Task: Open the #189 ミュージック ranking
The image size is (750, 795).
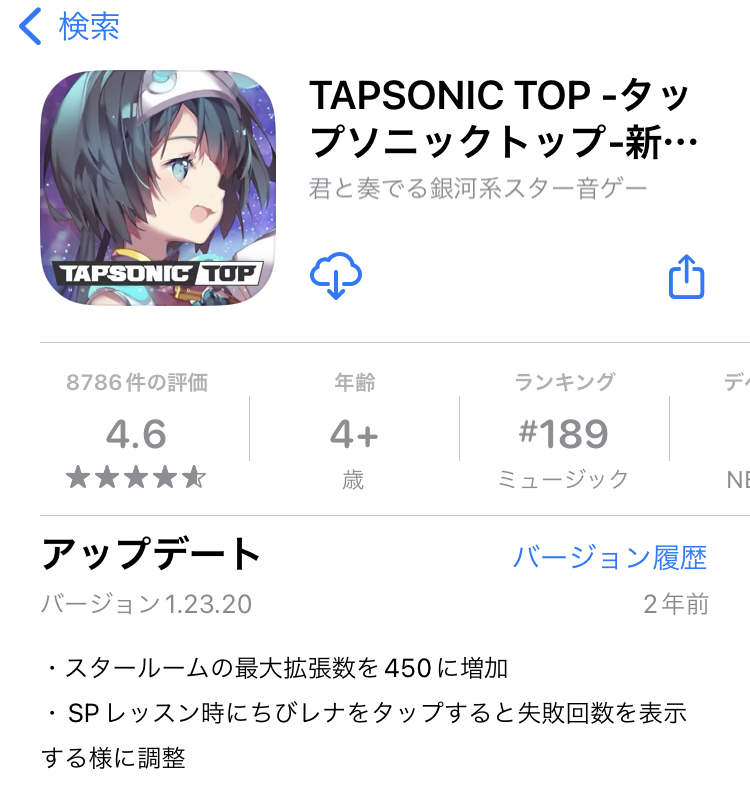Action: click(564, 431)
